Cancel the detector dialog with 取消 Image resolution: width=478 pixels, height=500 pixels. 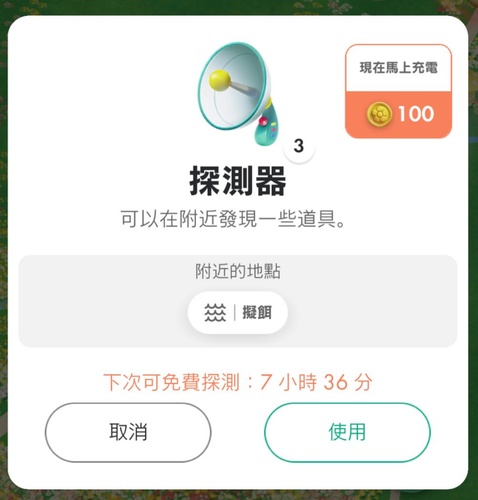(128, 432)
